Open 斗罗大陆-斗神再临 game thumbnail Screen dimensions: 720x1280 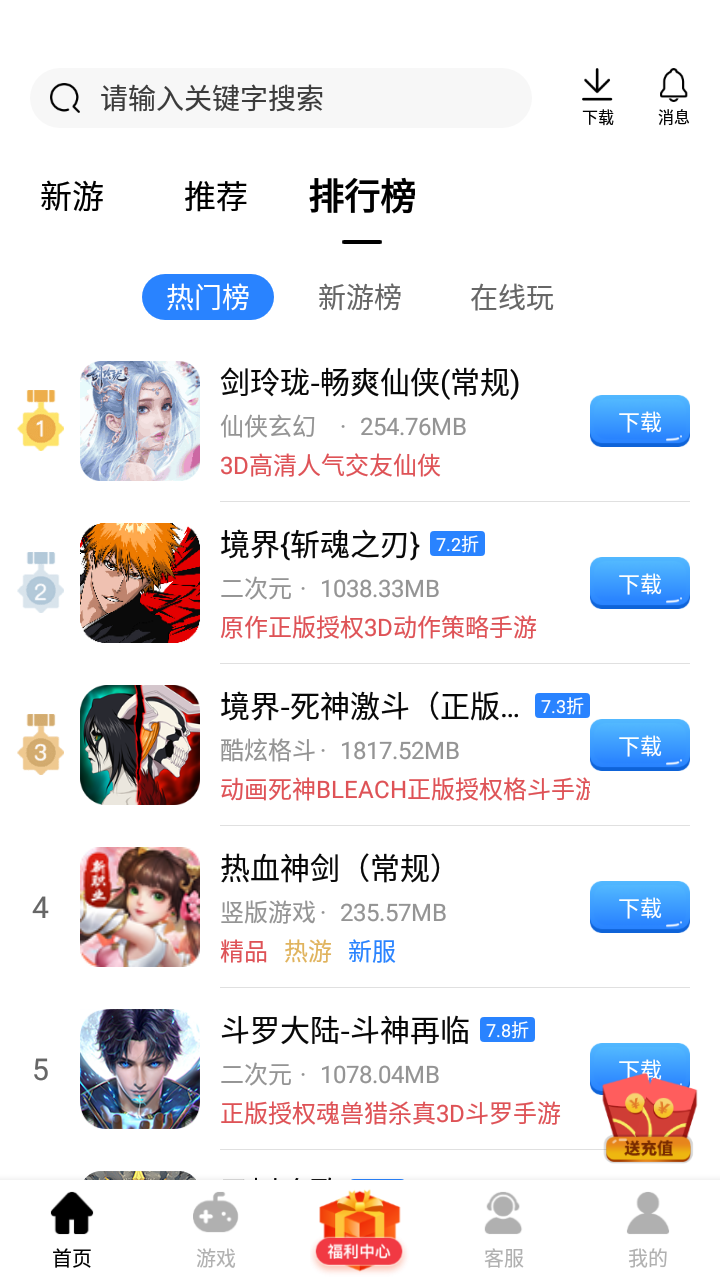click(140, 1069)
